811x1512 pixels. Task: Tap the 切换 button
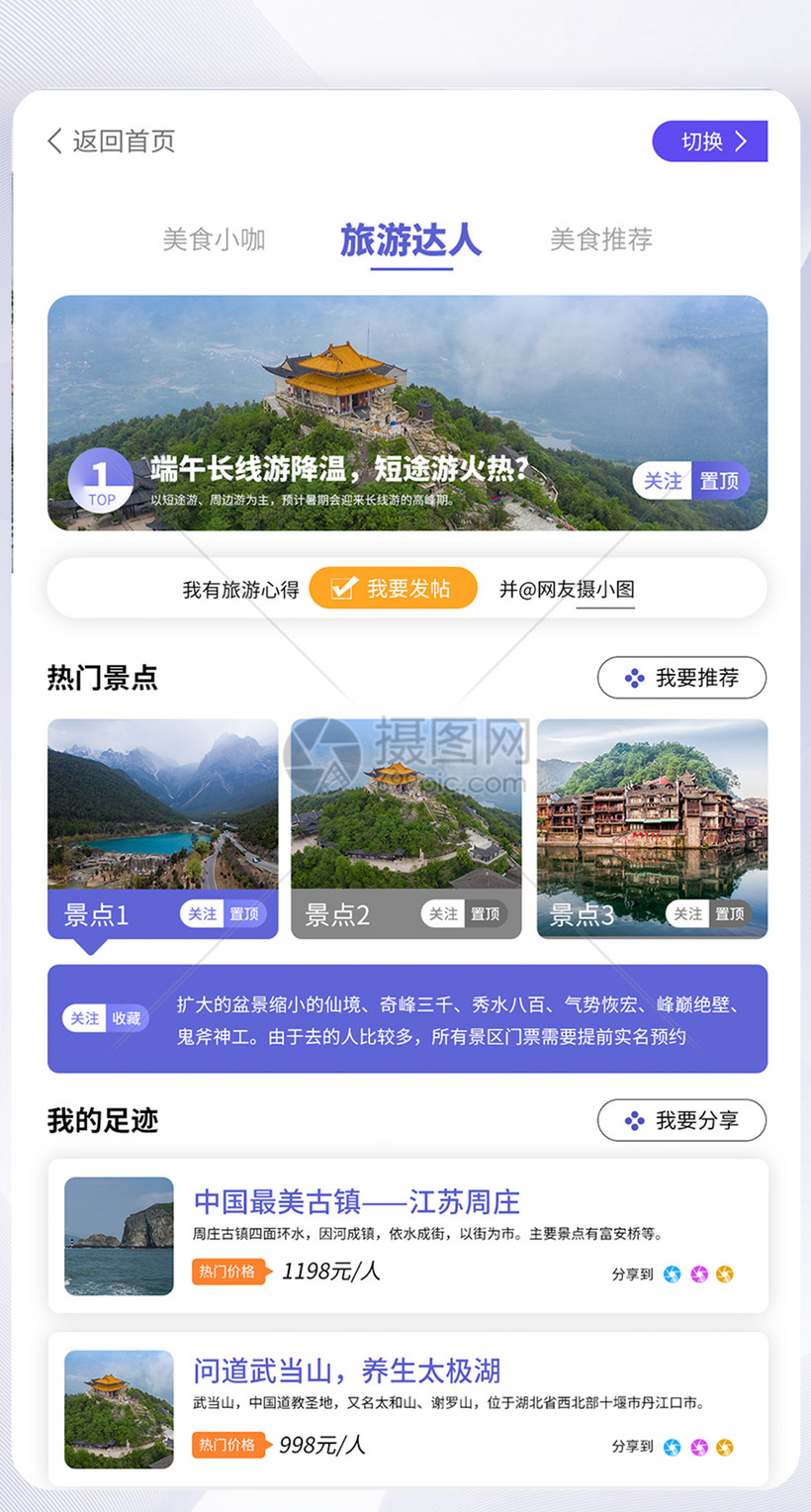tap(710, 142)
